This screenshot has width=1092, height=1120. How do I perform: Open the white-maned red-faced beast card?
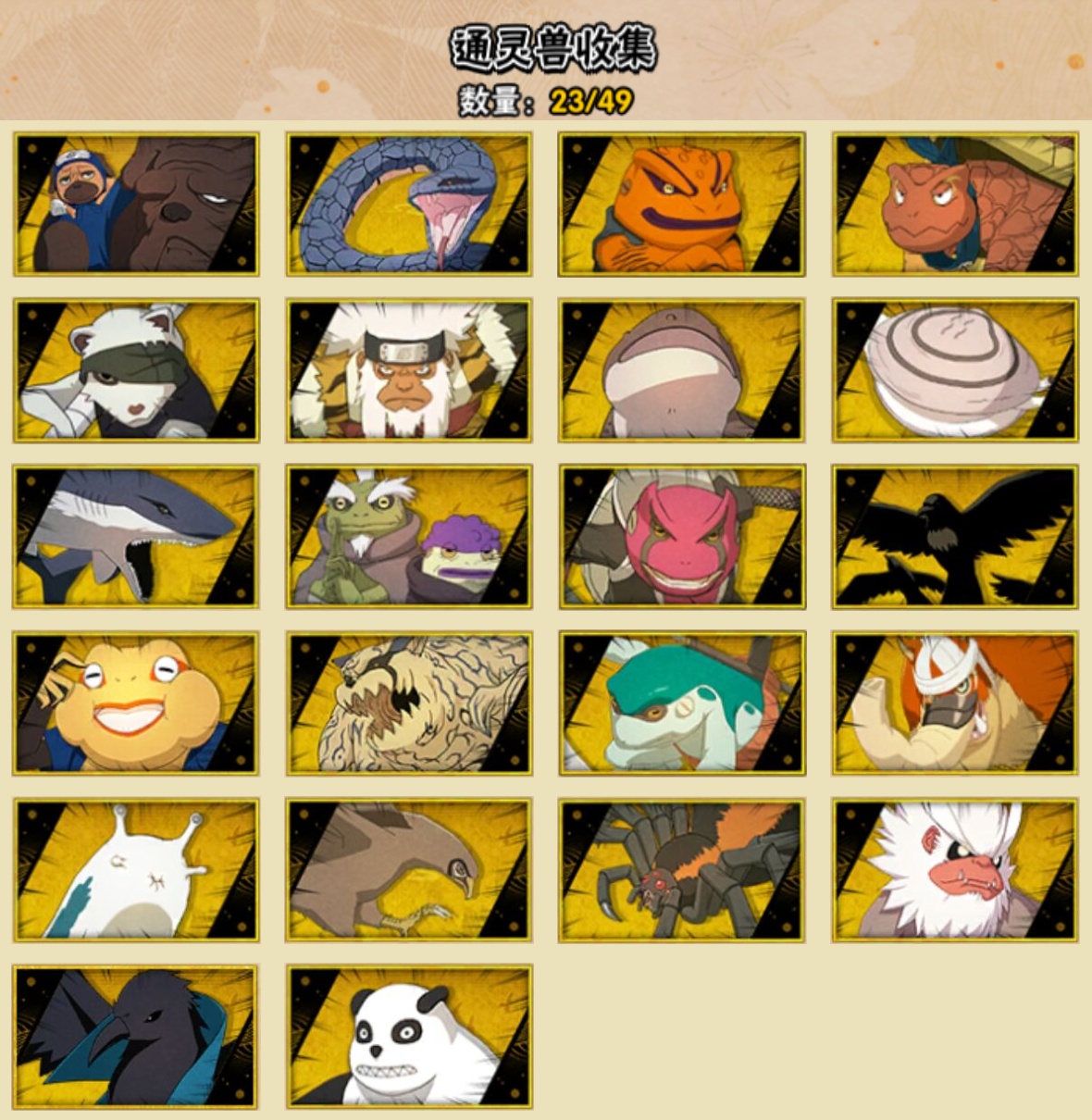click(x=955, y=870)
